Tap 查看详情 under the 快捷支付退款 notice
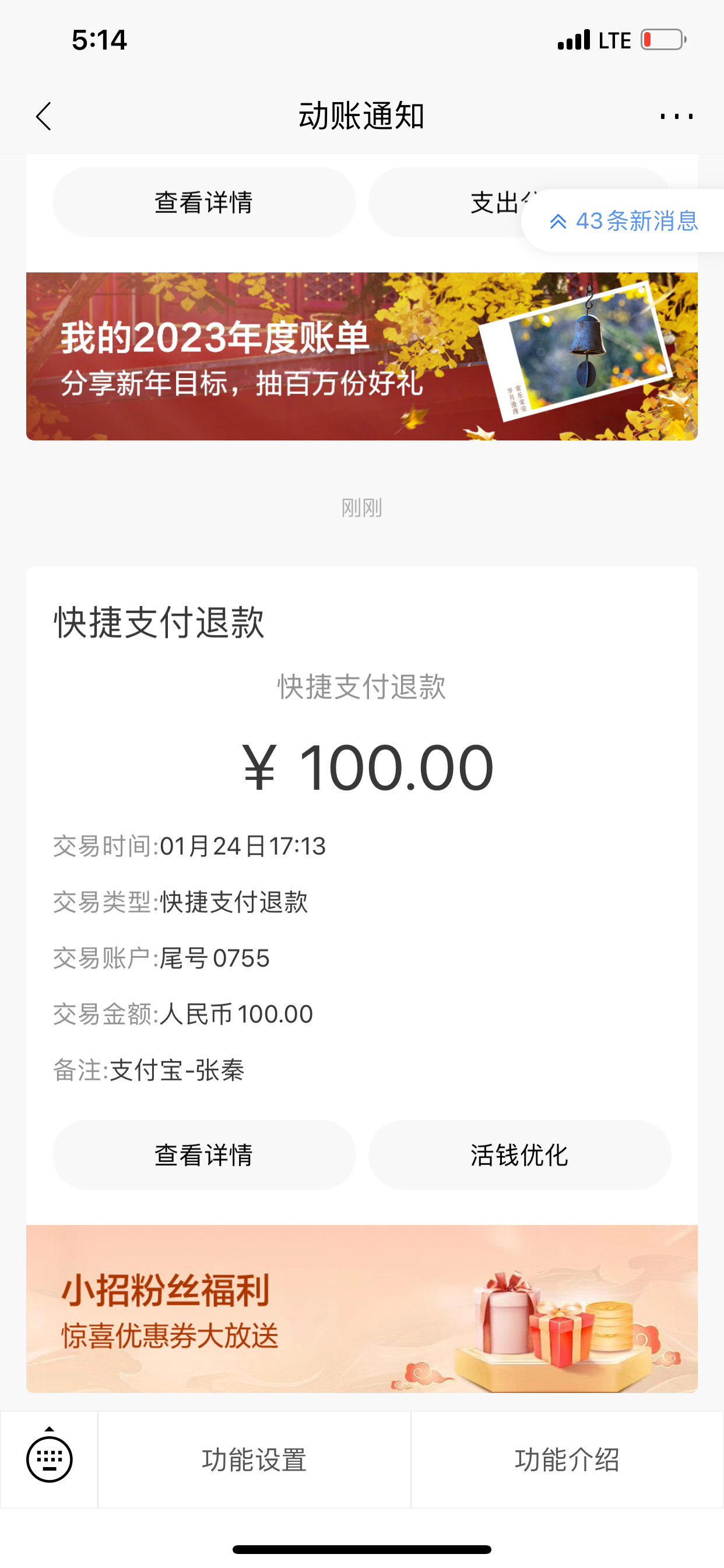724x1568 pixels. point(204,1154)
